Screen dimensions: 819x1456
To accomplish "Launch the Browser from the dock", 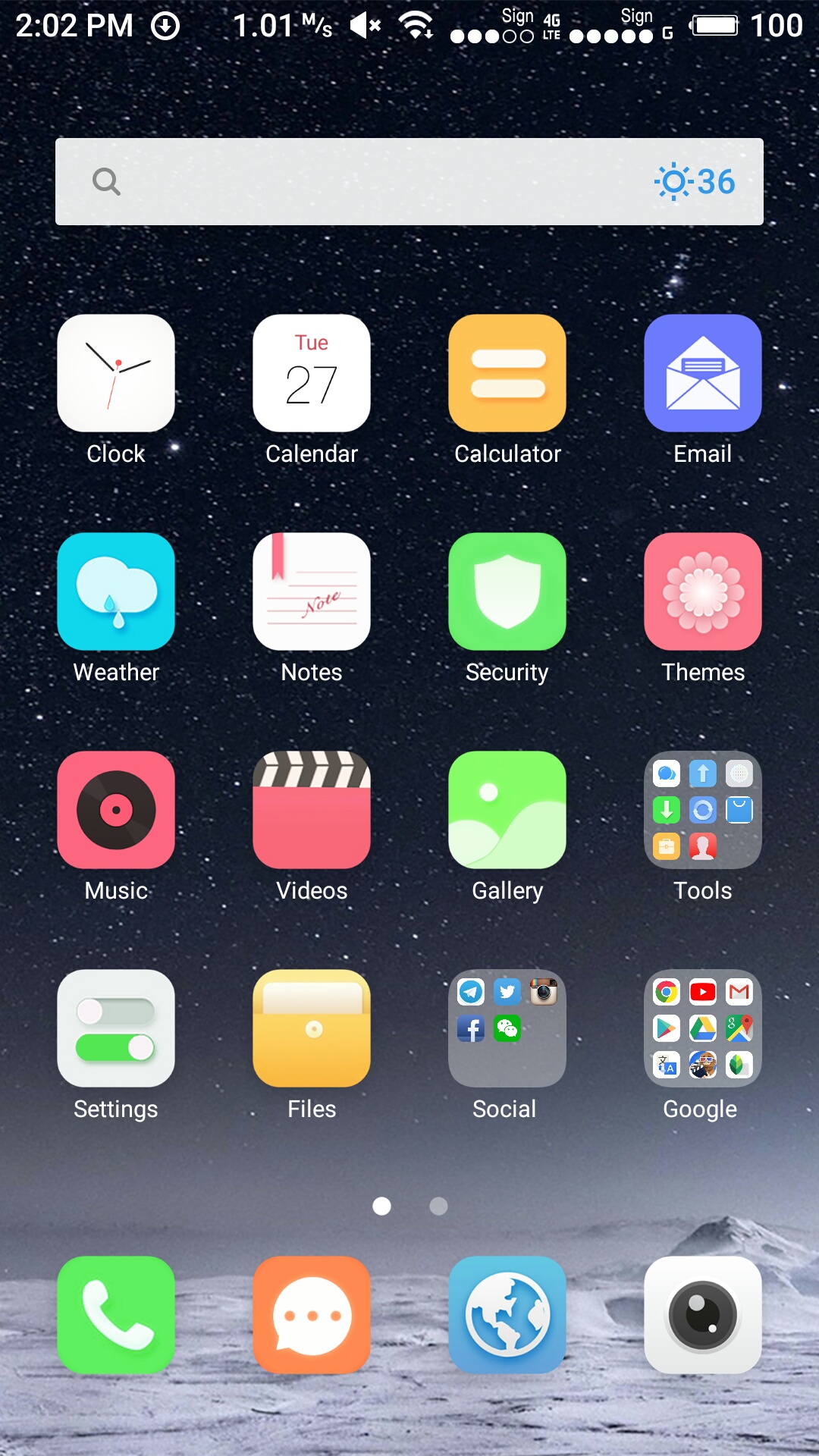I will (x=507, y=1316).
